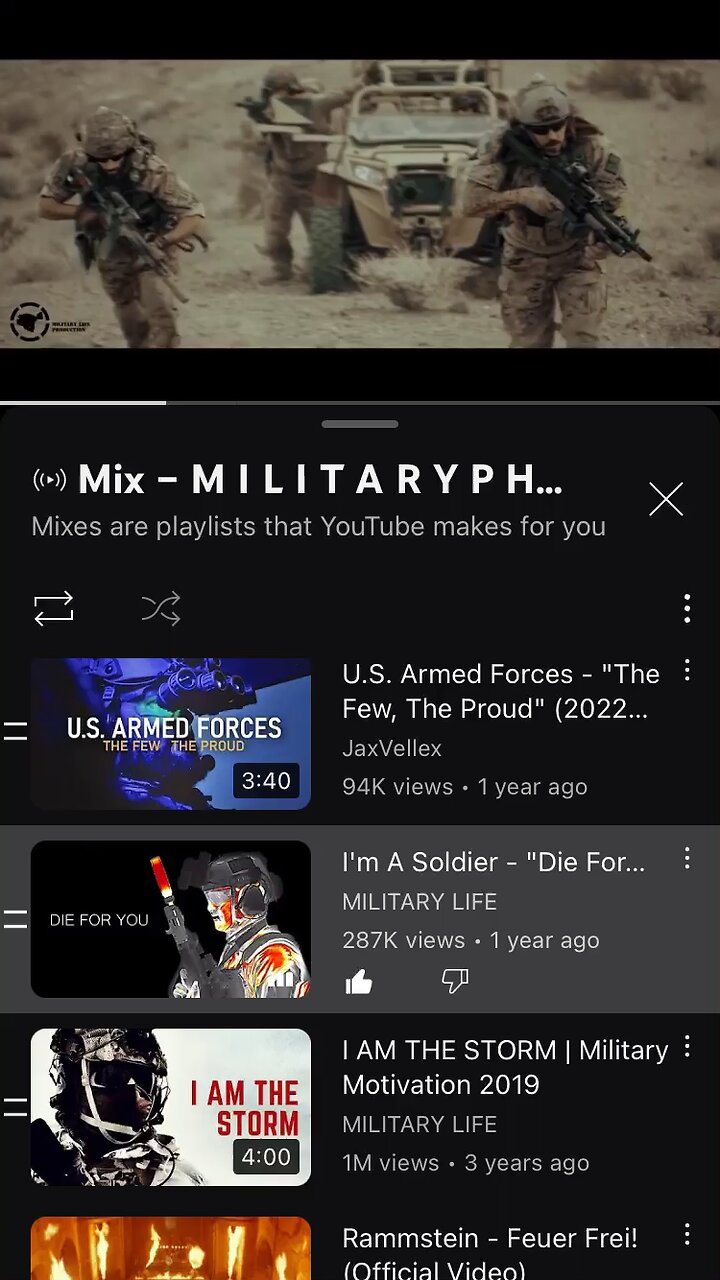Open options for the Die For You video
The image size is (720, 1280).
point(687,858)
